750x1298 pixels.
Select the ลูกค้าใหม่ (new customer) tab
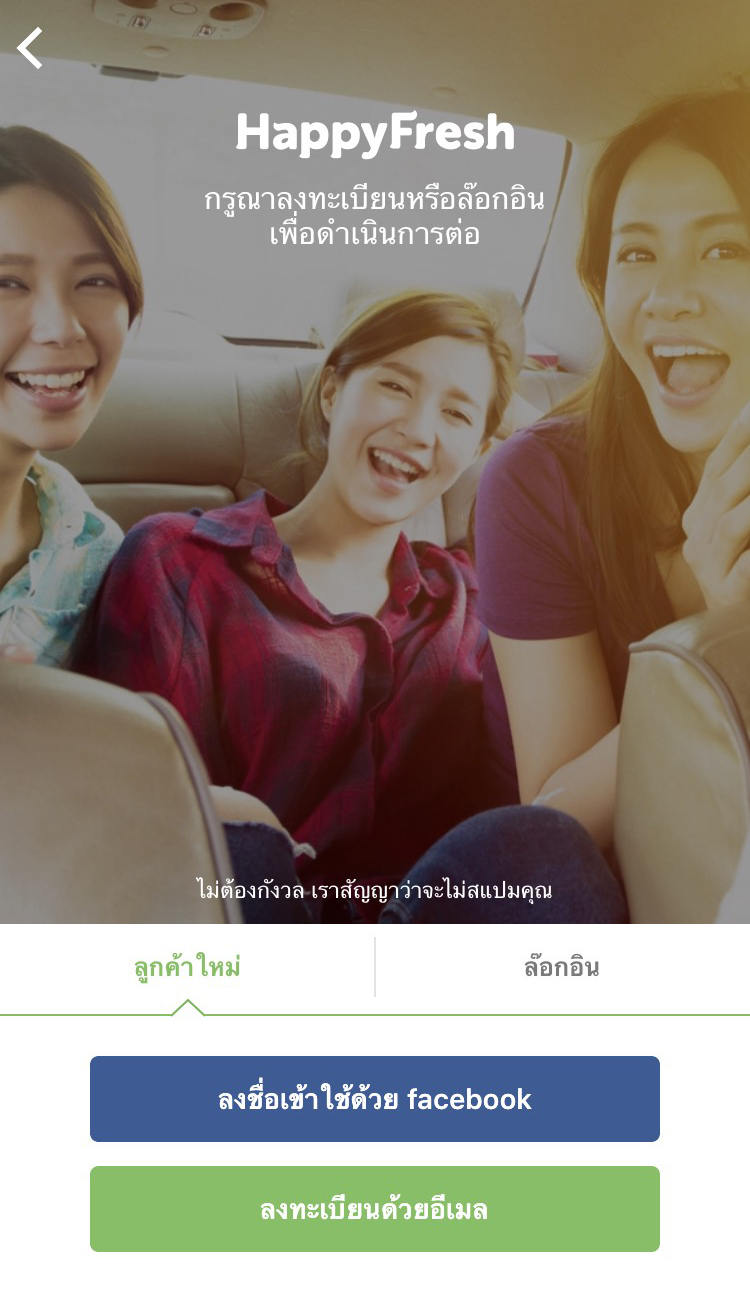(x=187, y=968)
